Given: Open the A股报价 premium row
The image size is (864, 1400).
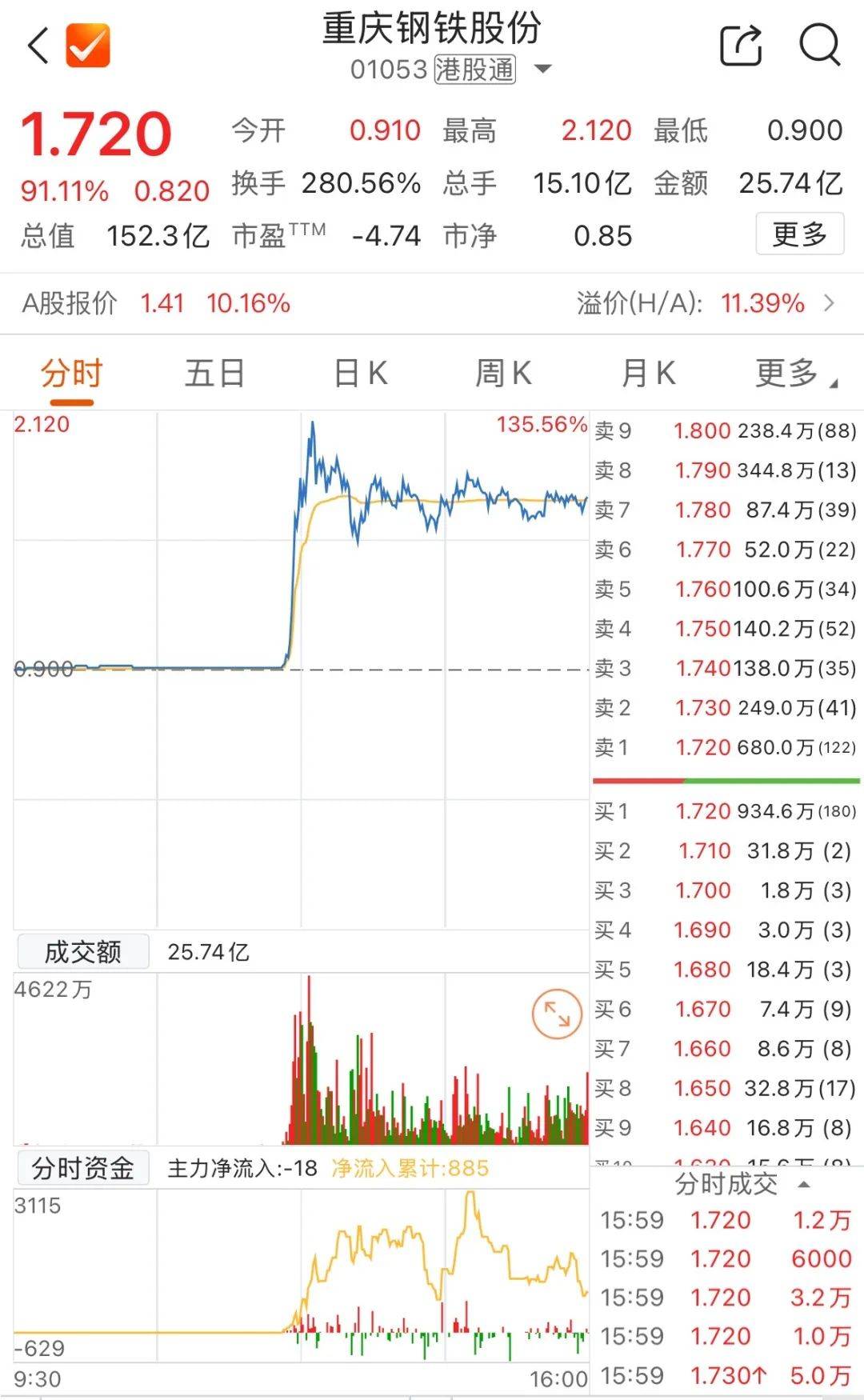Looking at the screenshot, I should pyautogui.click(x=432, y=303).
